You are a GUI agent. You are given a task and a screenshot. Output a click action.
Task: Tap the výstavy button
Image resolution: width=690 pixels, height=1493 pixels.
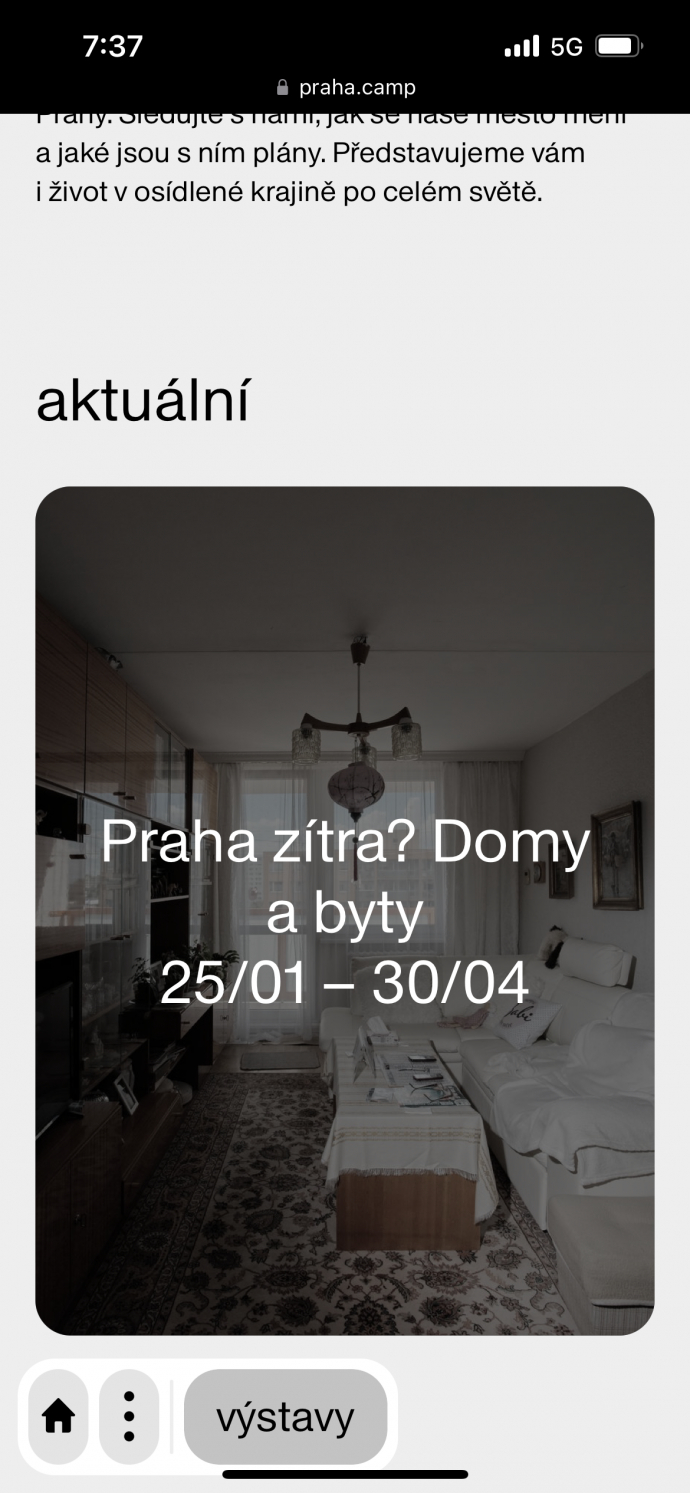(286, 1417)
